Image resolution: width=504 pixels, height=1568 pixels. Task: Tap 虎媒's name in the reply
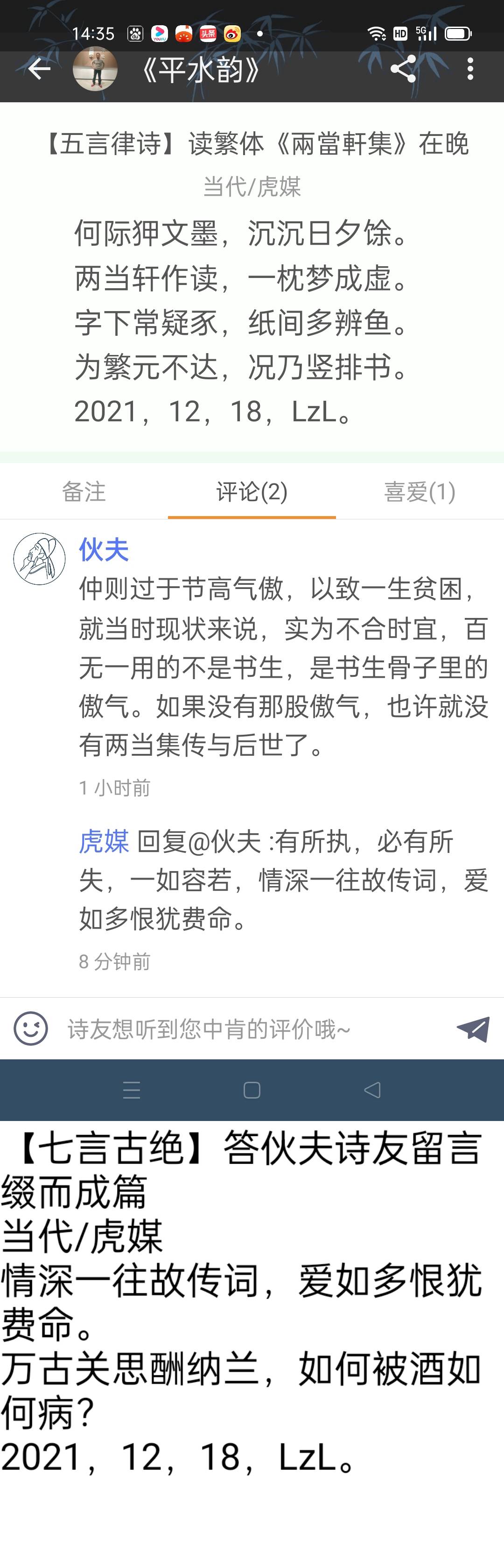103,842
